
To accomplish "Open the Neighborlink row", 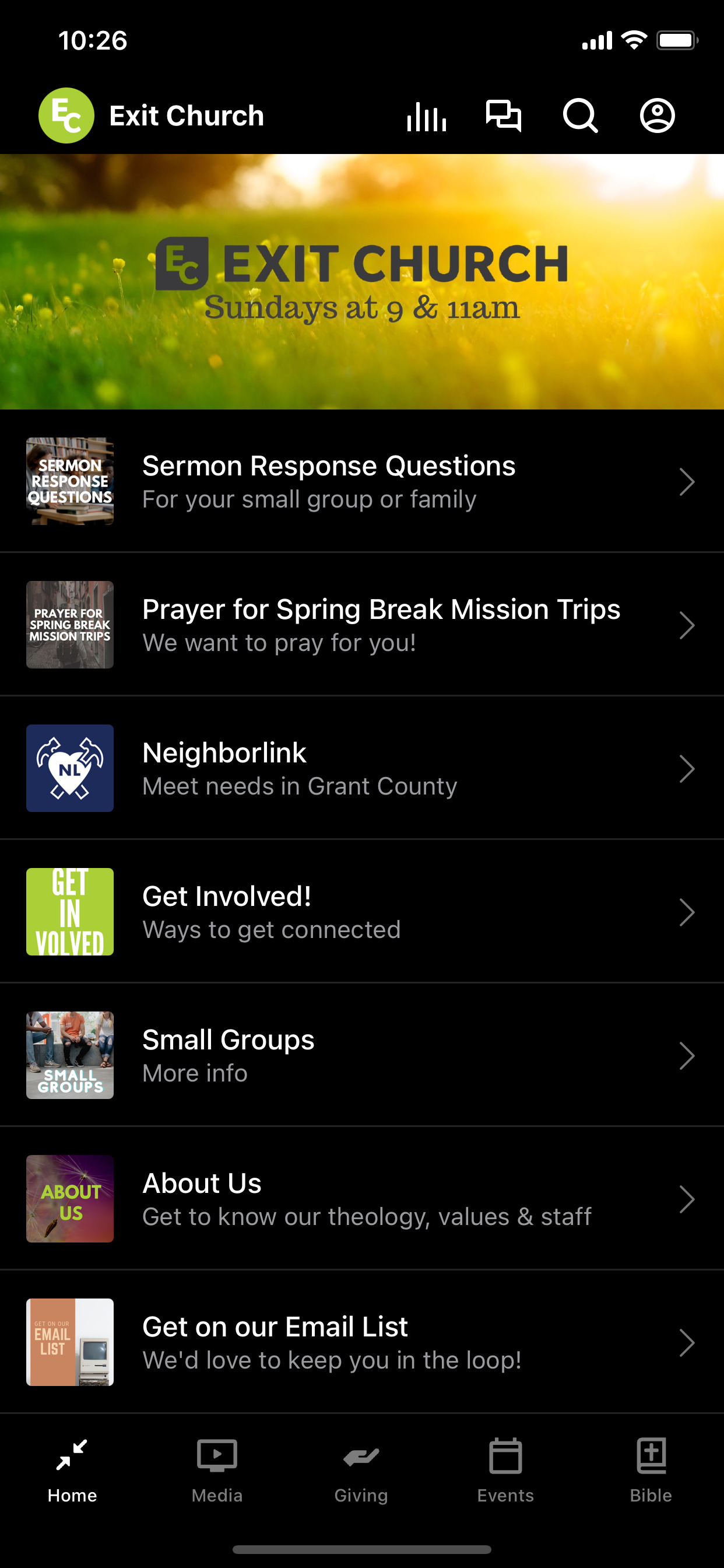I will [362, 768].
